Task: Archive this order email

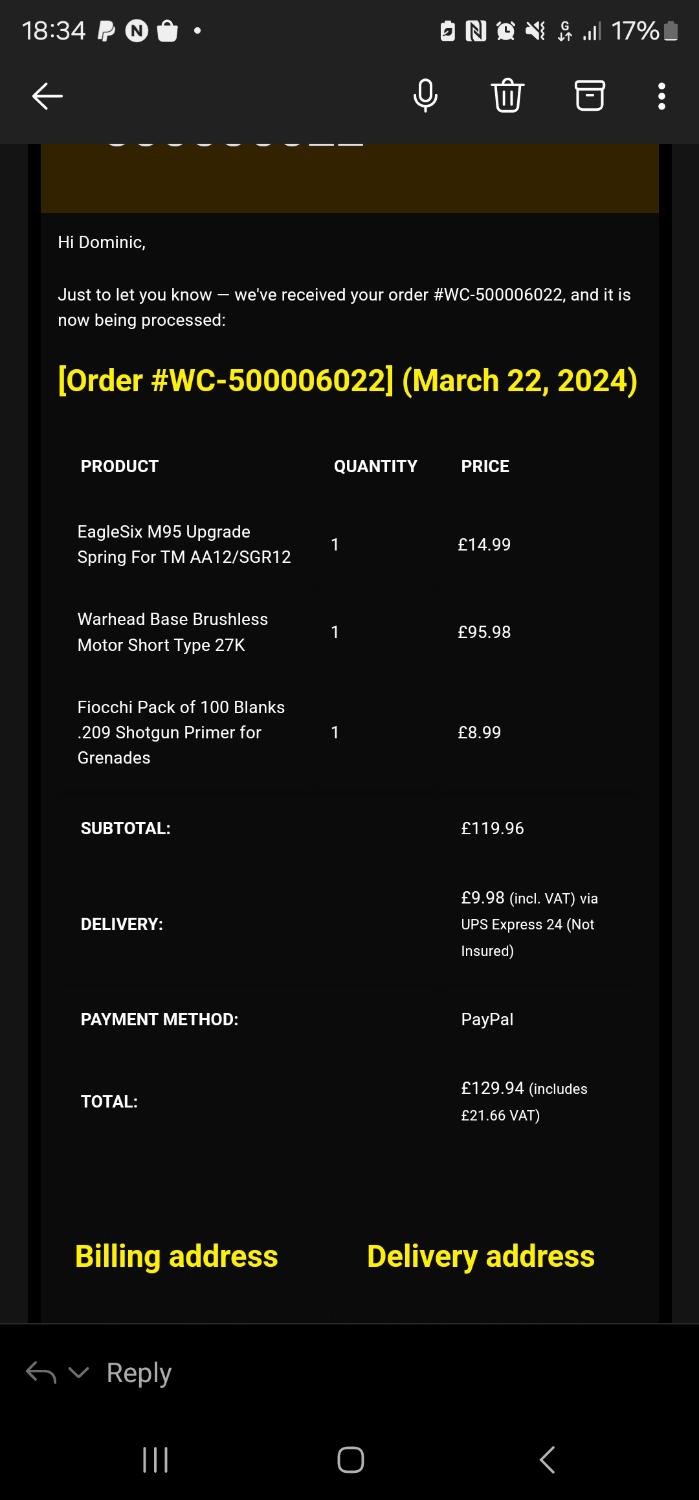Action: 589,96
